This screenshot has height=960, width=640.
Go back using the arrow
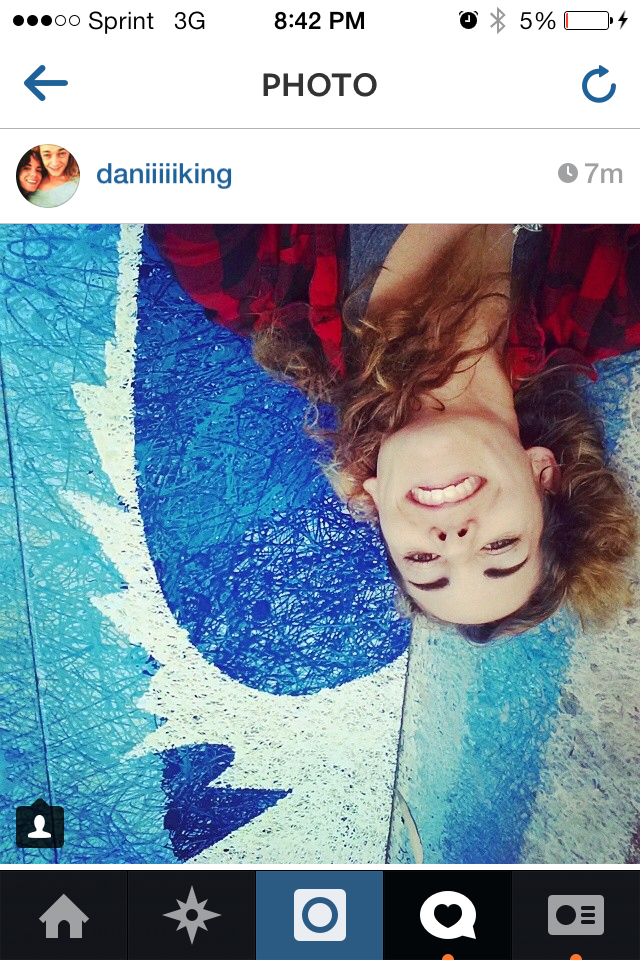click(x=46, y=84)
